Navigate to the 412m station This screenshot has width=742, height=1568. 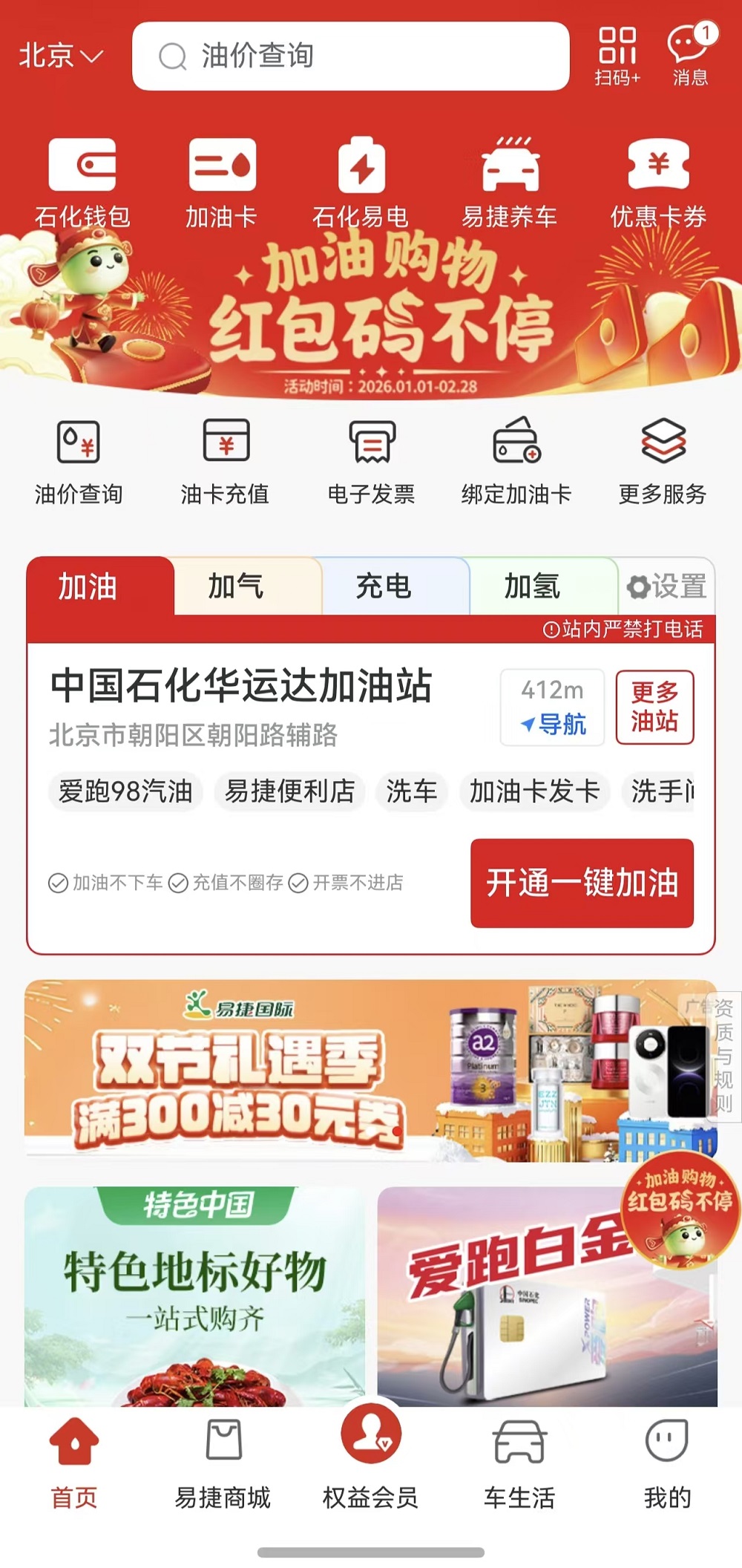click(x=553, y=708)
